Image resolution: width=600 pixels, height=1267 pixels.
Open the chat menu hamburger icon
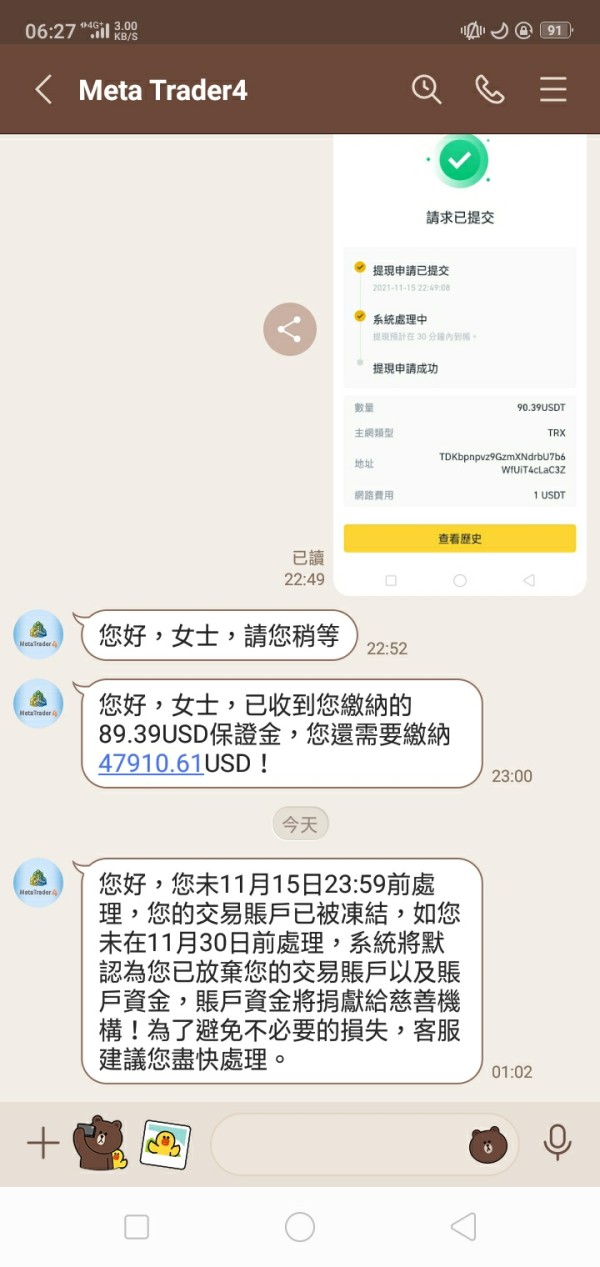pos(553,90)
